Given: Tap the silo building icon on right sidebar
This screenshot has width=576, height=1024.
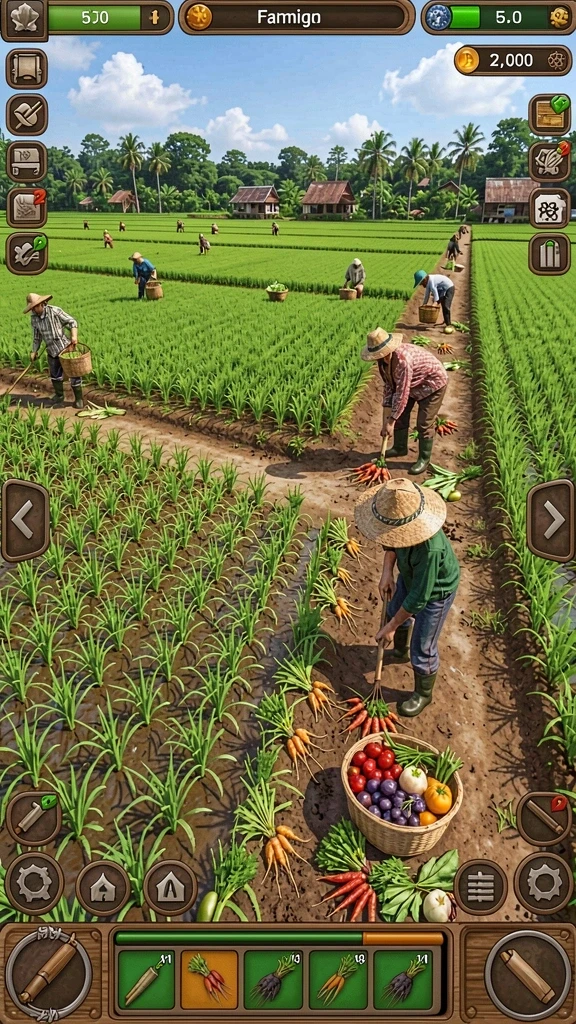Looking at the screenshot, I should [549, 254].
